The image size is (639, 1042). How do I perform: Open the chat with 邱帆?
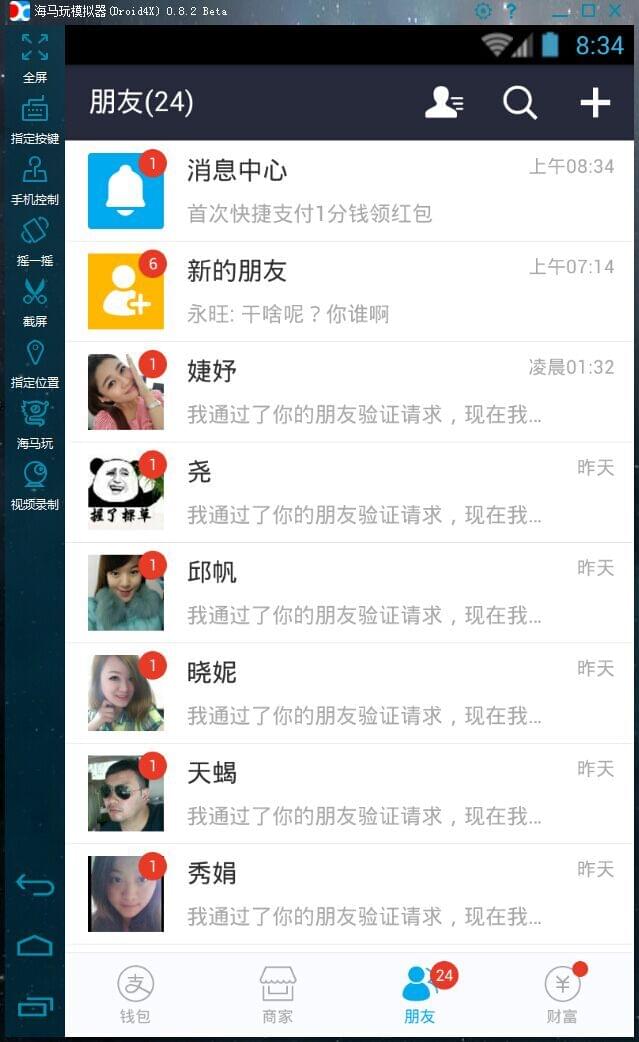point(349,593)
